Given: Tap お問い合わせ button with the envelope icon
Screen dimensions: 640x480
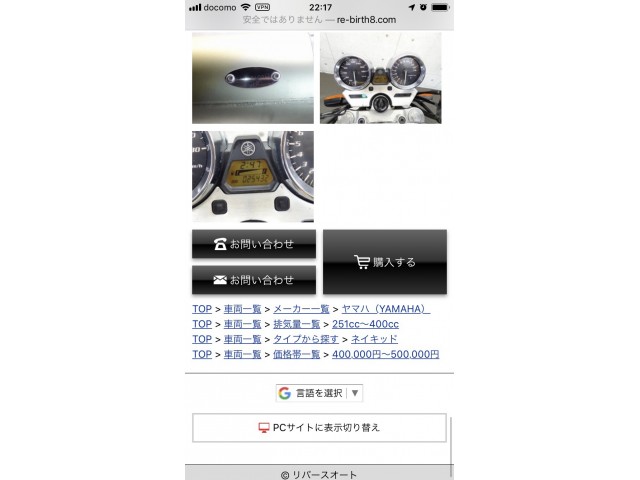Looking at the screenshot, I should coord(254,280).
